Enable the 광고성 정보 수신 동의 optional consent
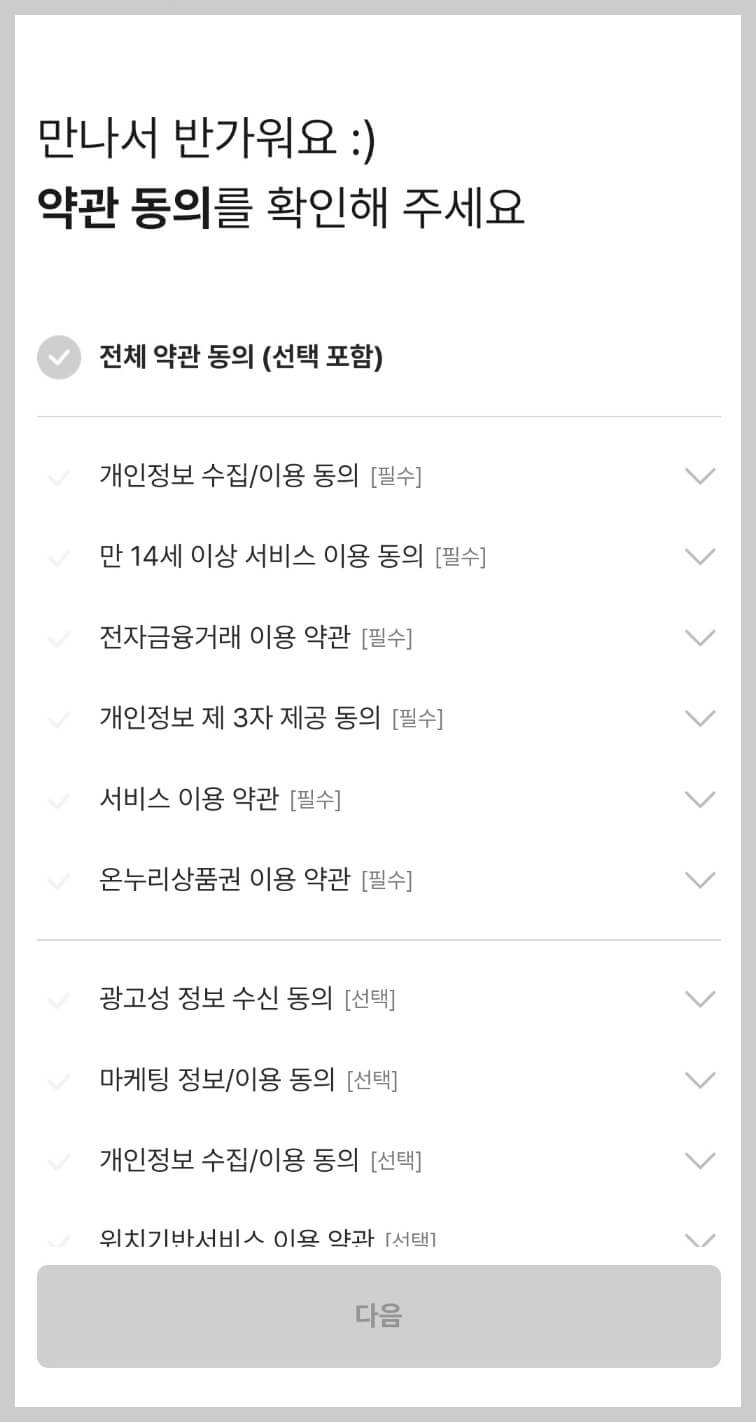756x1422 pixels. (x=58, y=998)
